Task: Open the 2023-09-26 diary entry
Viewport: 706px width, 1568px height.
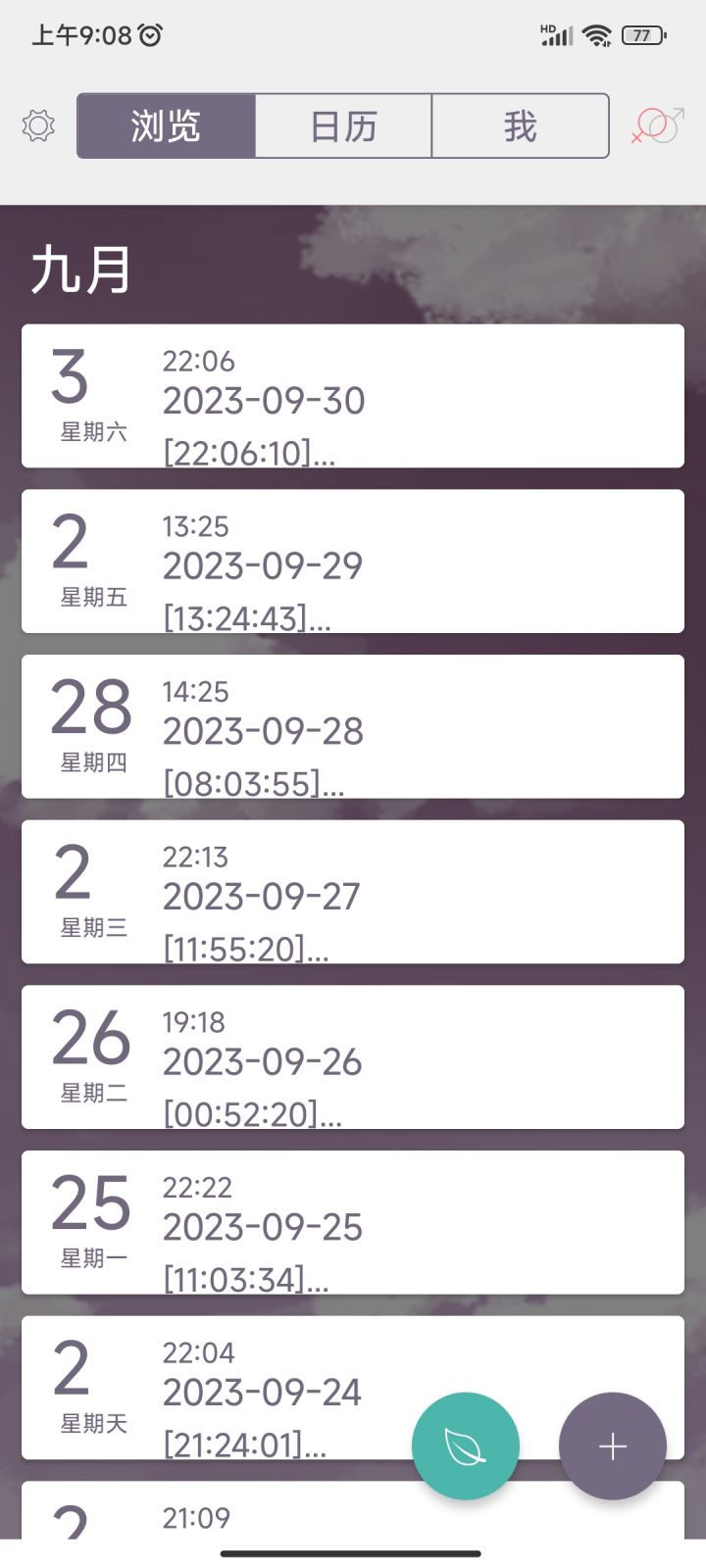Action: (x=353, y=1057)
